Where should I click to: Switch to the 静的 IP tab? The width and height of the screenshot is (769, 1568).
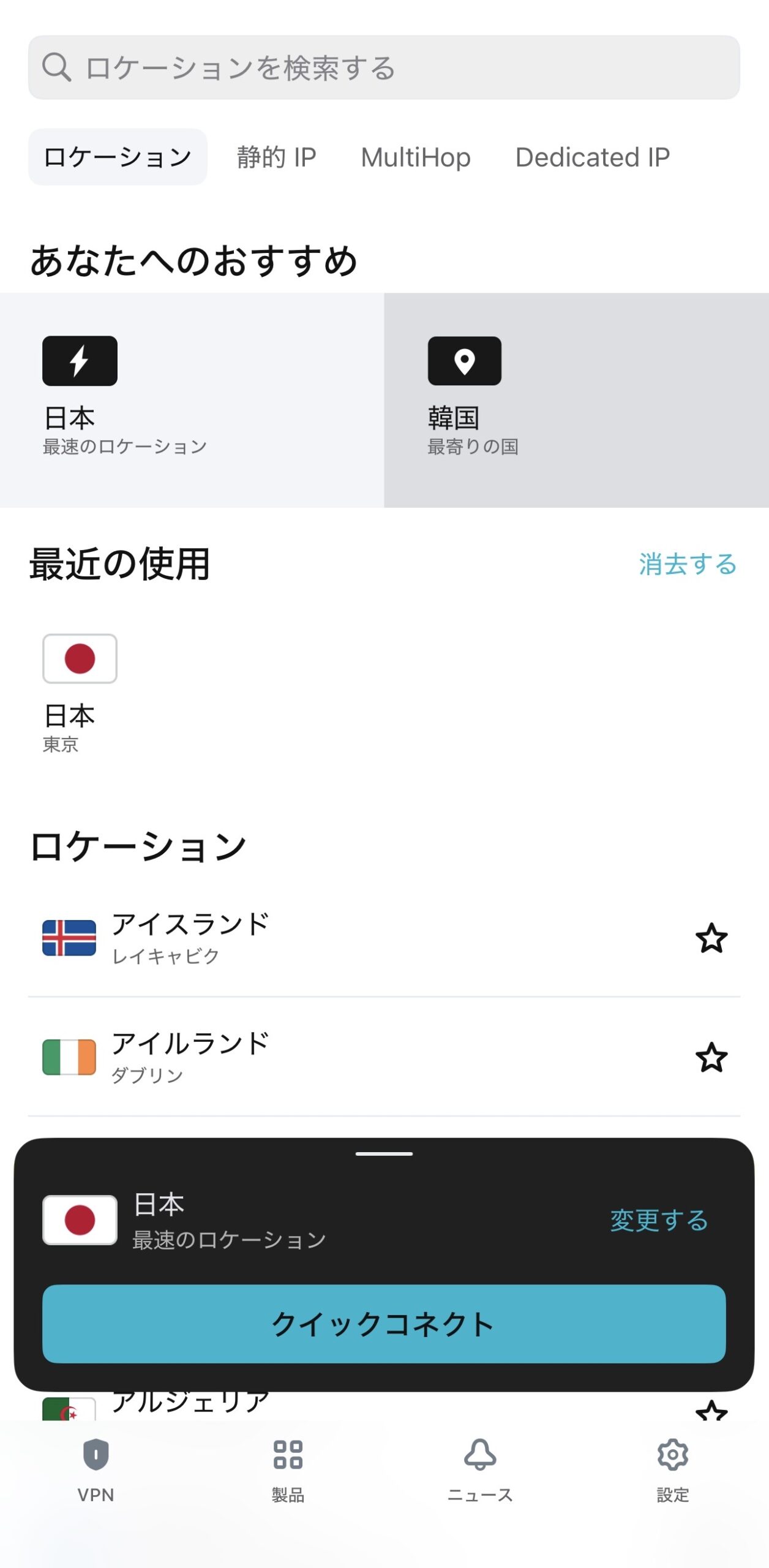pyautogui.click(x=276, y=157)
